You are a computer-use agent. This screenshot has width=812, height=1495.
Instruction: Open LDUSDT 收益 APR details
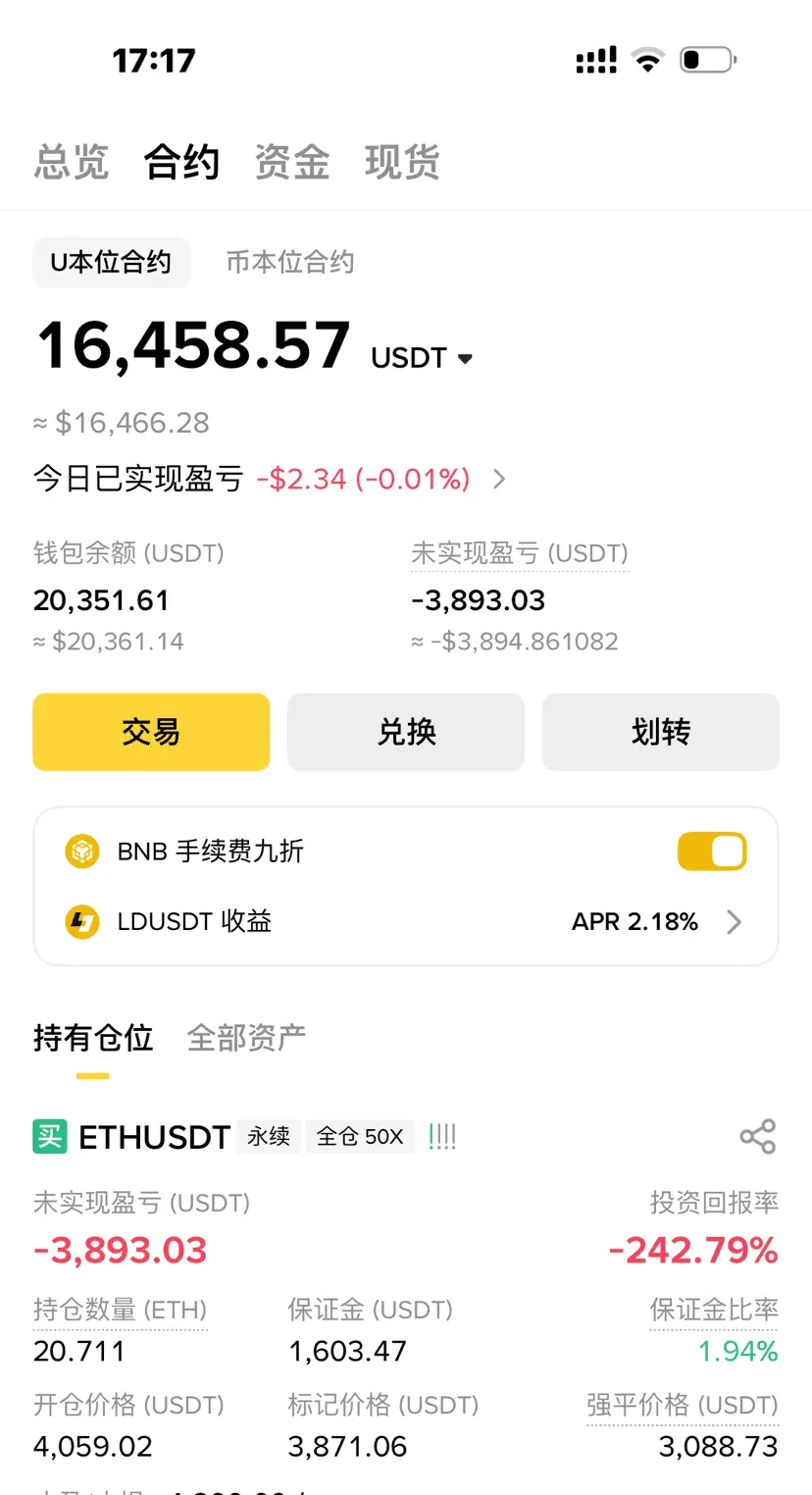[733, 922]
